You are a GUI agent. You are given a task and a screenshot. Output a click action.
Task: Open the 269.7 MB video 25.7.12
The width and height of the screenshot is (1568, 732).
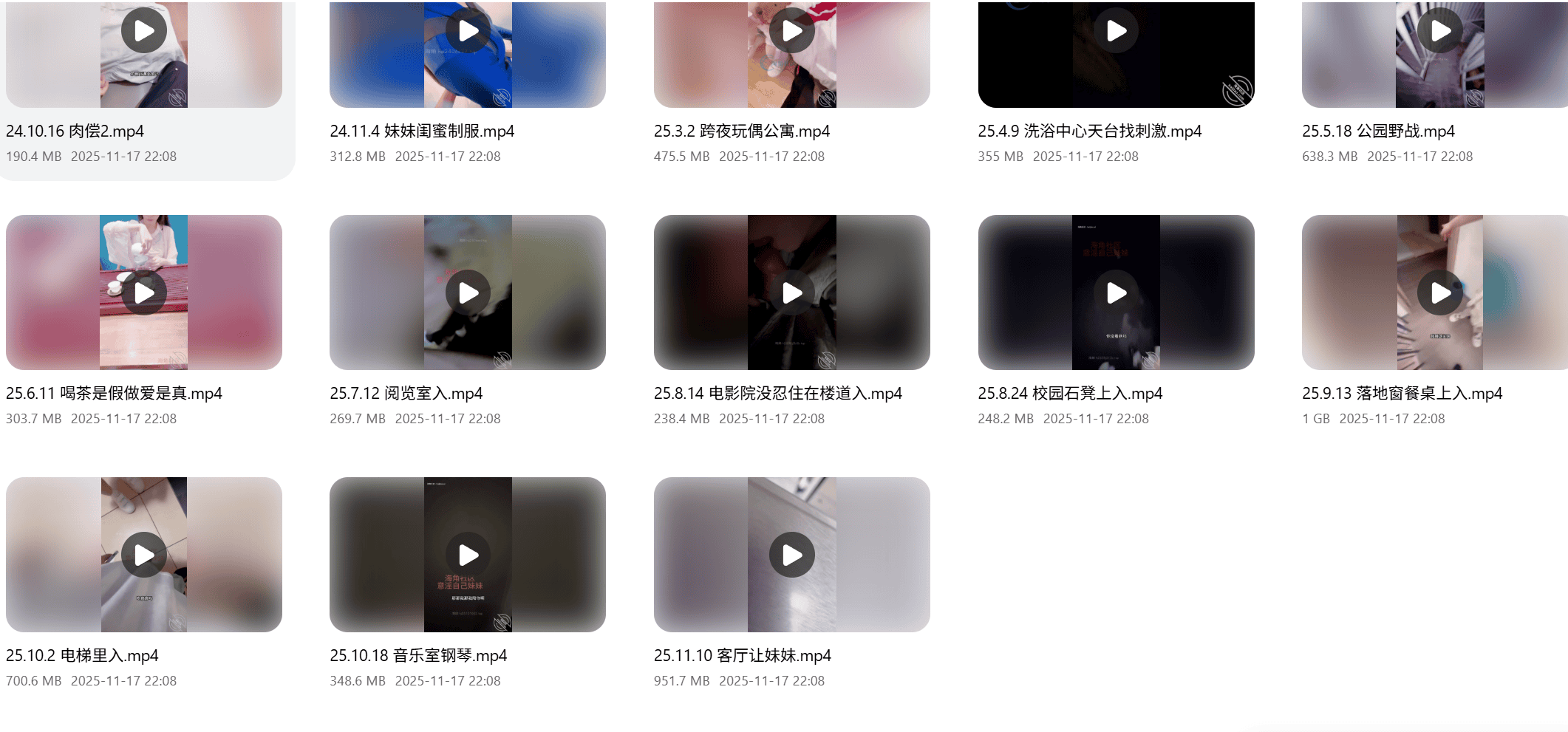coord(468,293)
